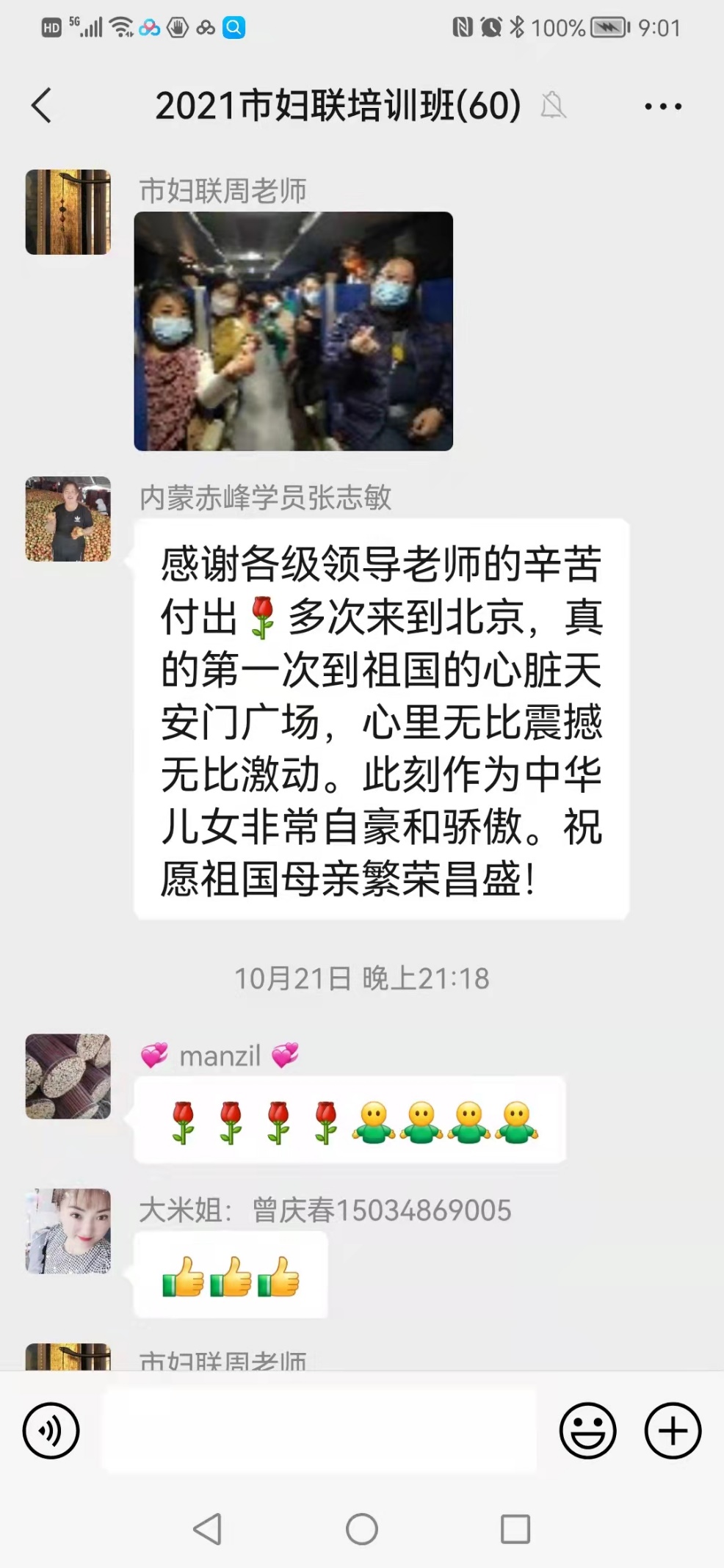Open the emoji sticker panel
This screenshot has width=724, height=1568.
pyautogui.click(x=587, y=1431)
